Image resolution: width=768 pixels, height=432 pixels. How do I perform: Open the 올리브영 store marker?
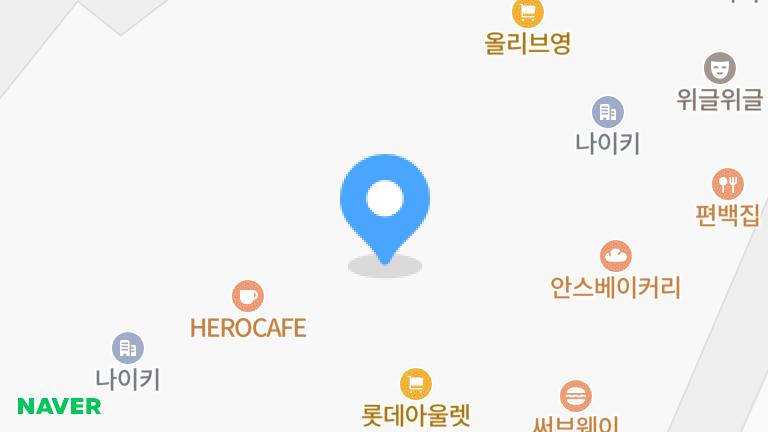click(528, 13)
